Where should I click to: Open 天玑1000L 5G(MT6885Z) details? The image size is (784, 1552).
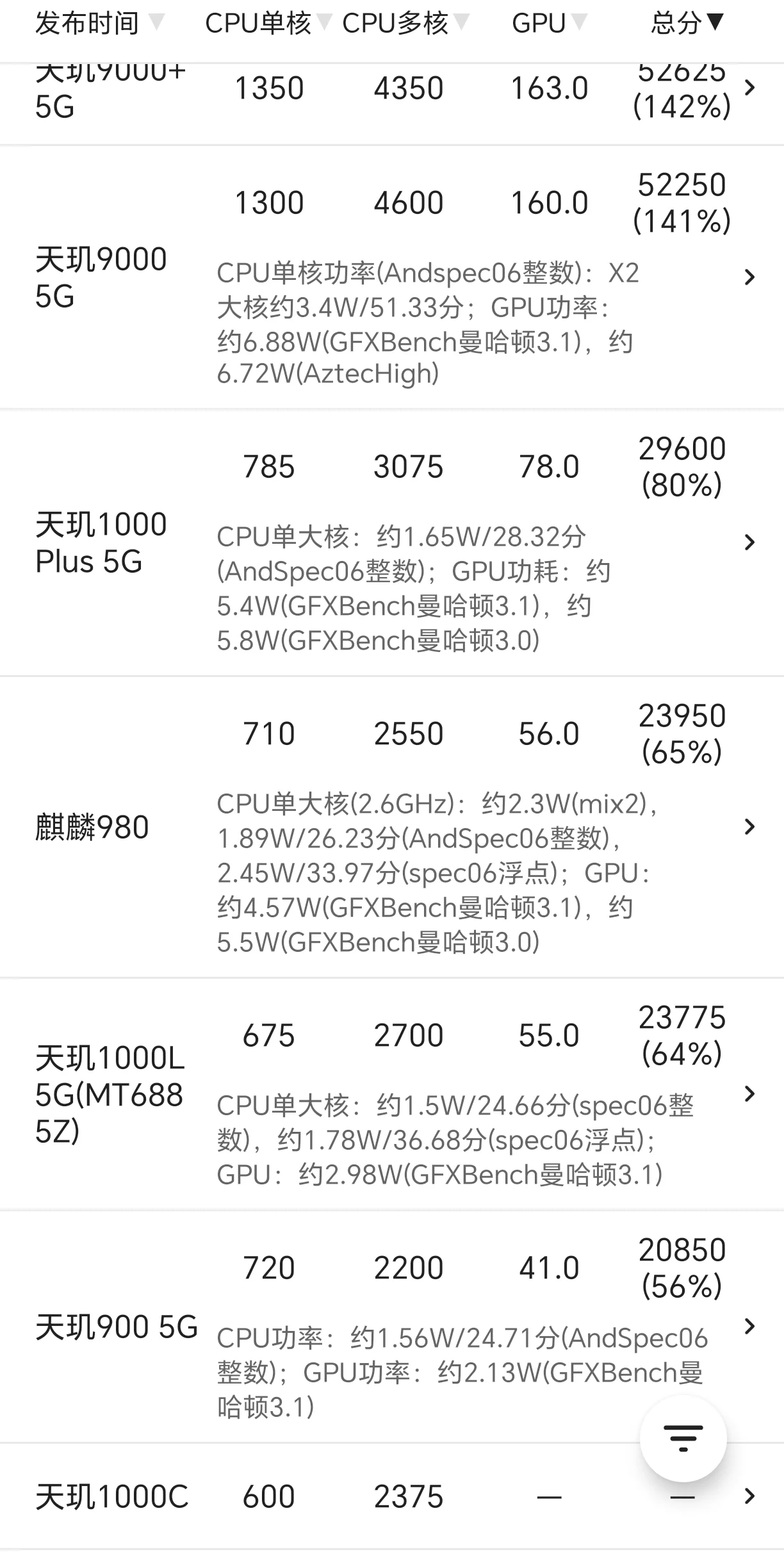point(749,1094)
